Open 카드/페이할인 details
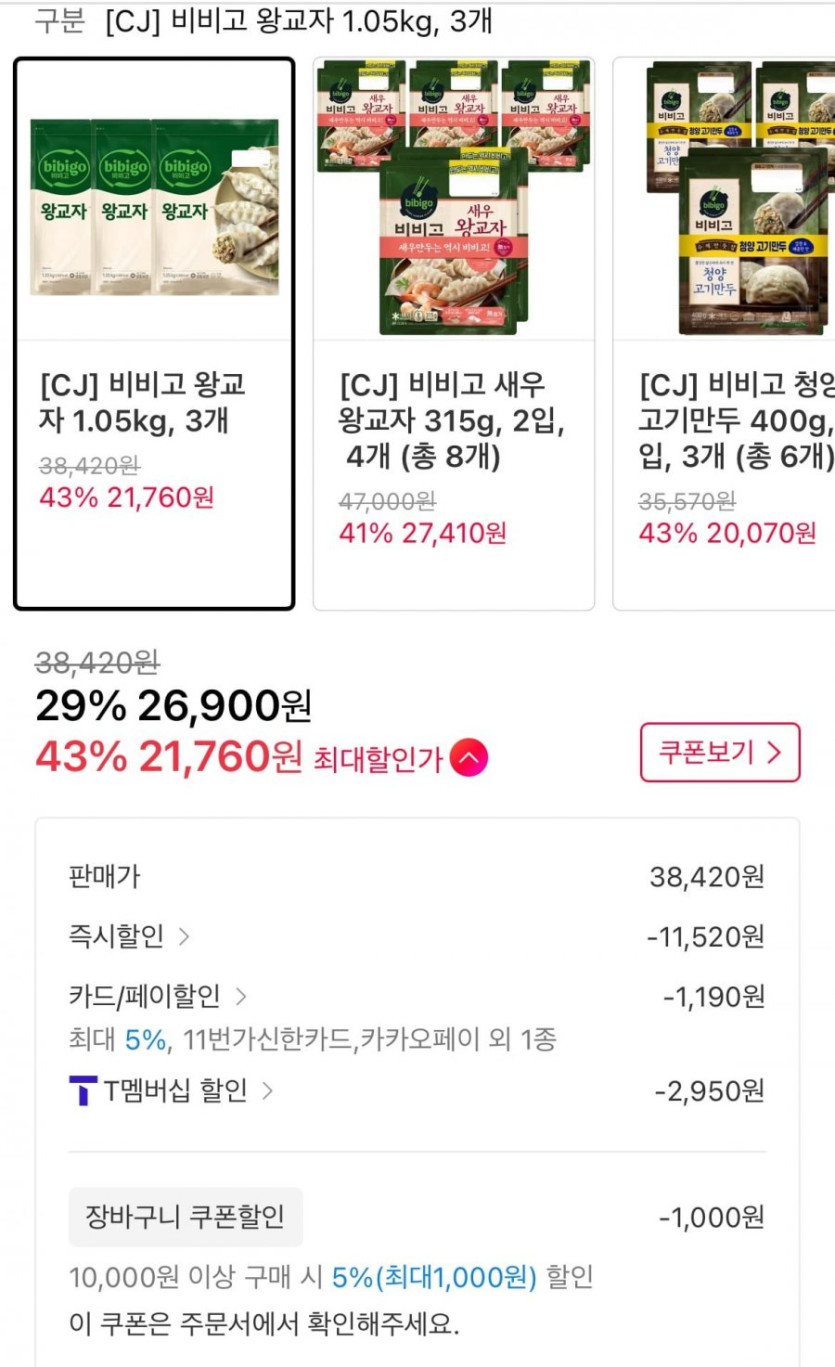 pyautogui.click(x=158, y=996)
